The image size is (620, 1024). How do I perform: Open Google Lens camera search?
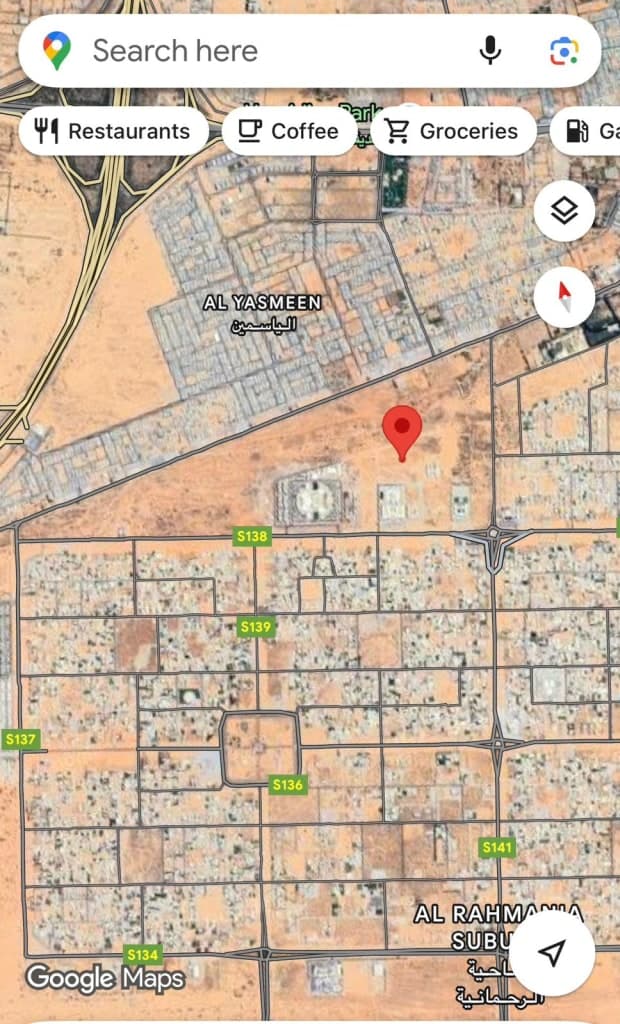[x=564, y=50]
